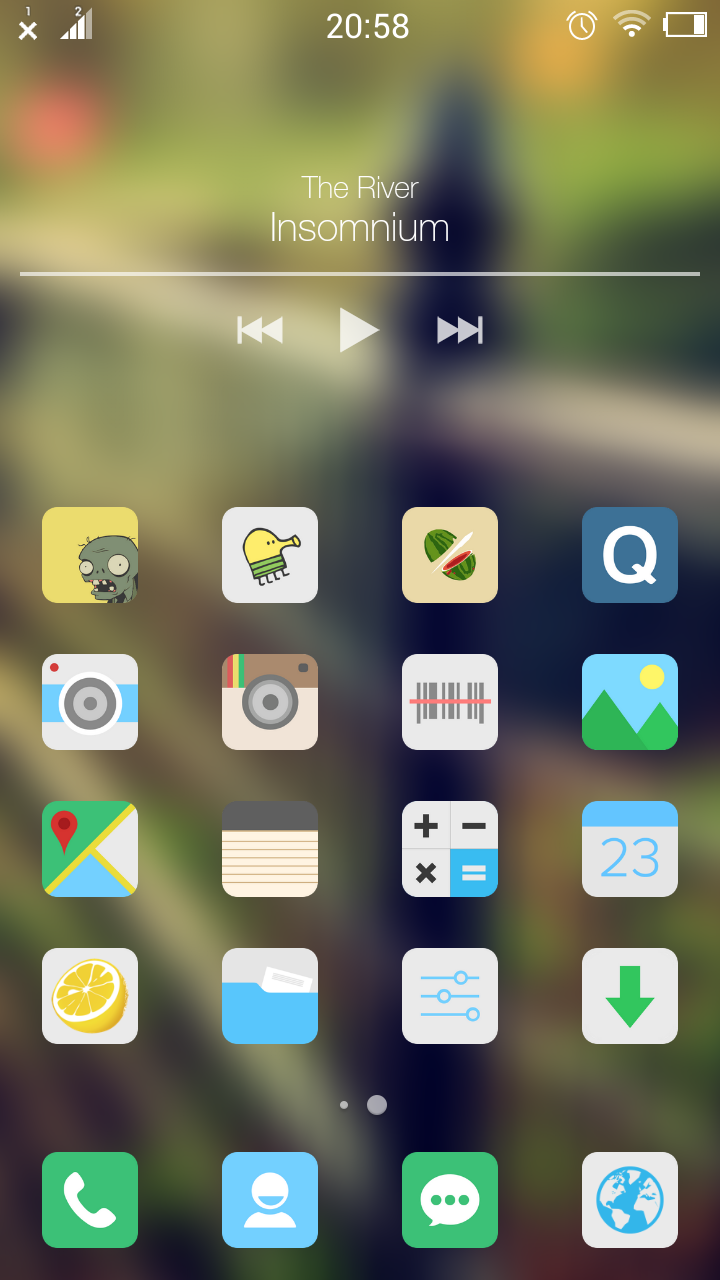Open the Settings sliders app
Viewport: 720px width, 1280px height.
point(450,996)
